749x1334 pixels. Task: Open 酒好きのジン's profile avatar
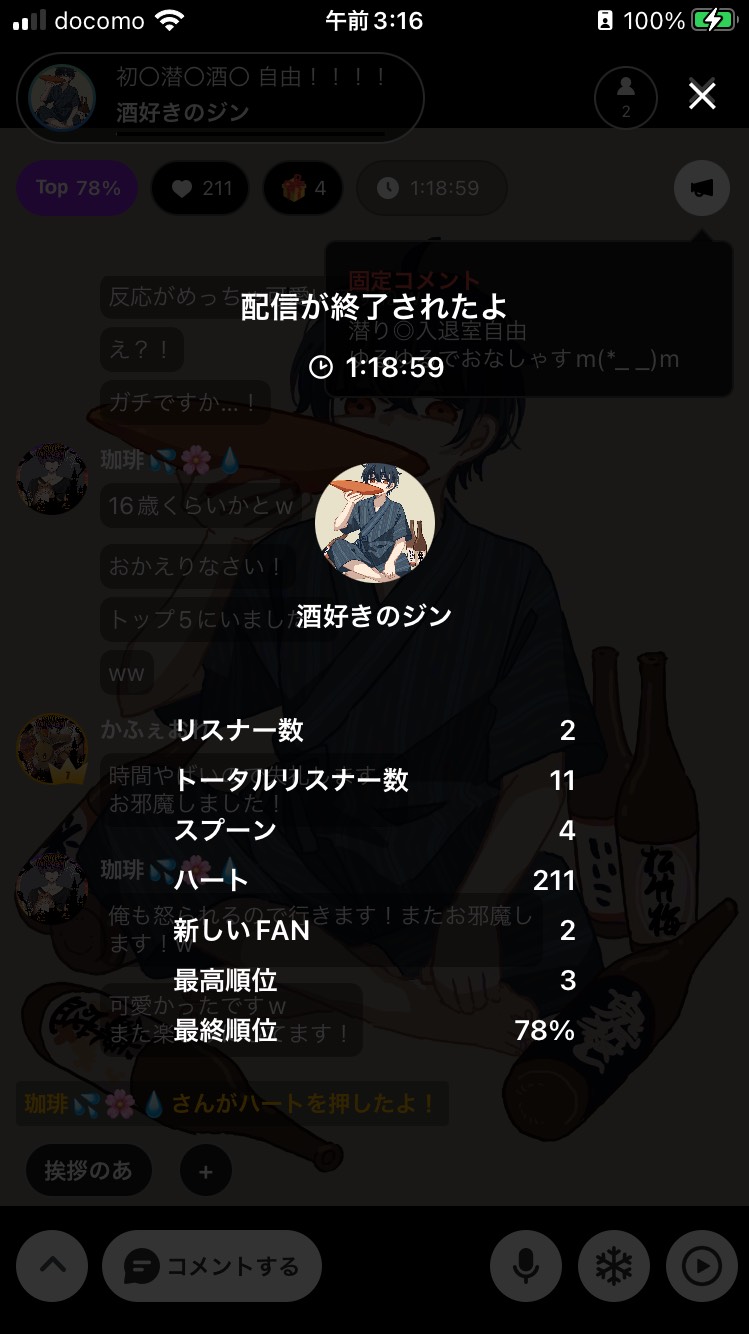point(374,522)
